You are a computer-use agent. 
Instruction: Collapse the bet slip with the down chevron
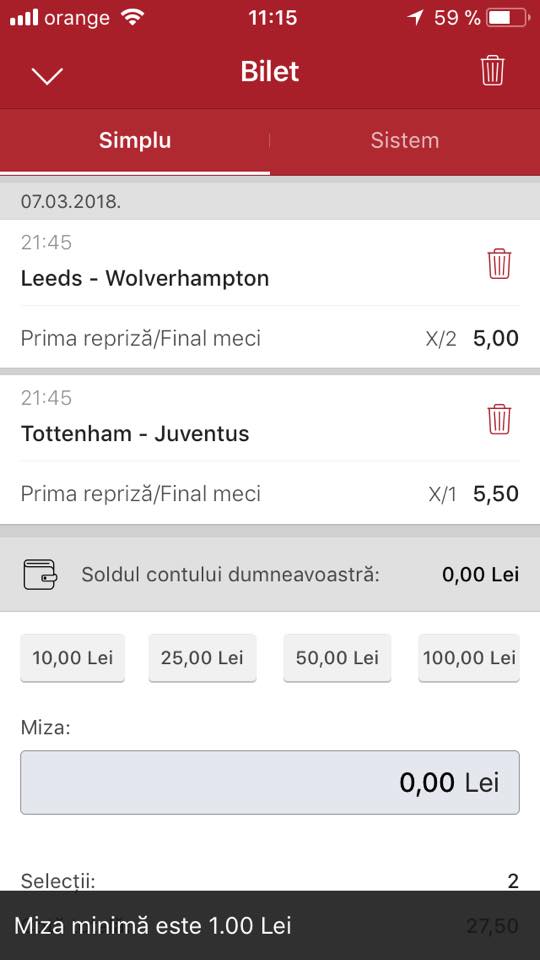(x=47, y=75)
